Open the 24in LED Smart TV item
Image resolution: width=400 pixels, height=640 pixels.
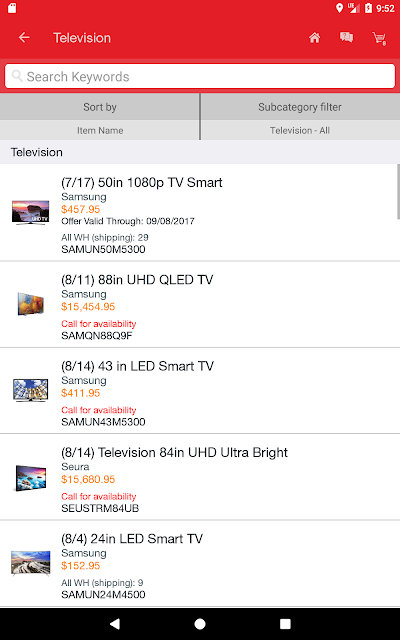[x=200, y=564]
